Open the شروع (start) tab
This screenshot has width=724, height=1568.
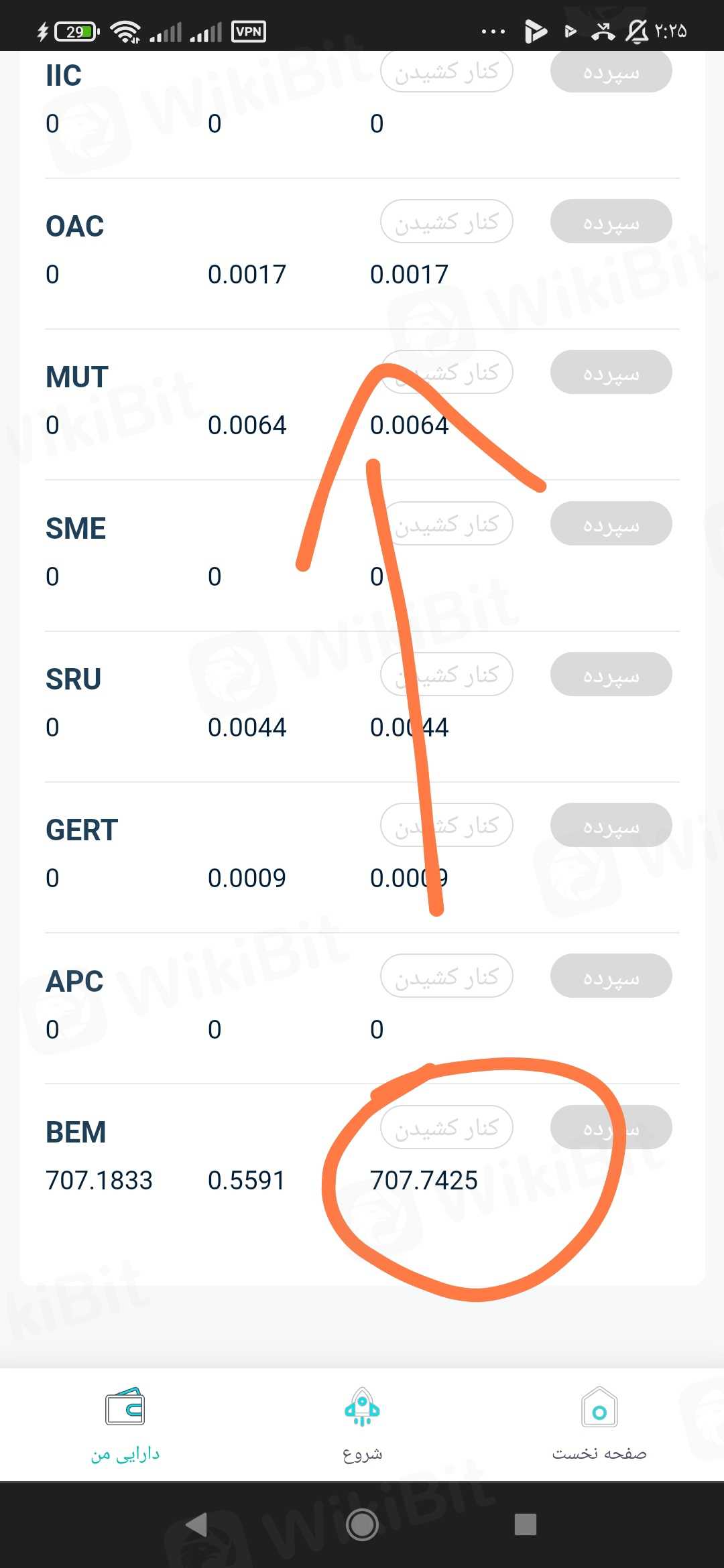pyautogui.click(x=362, y=1425)
